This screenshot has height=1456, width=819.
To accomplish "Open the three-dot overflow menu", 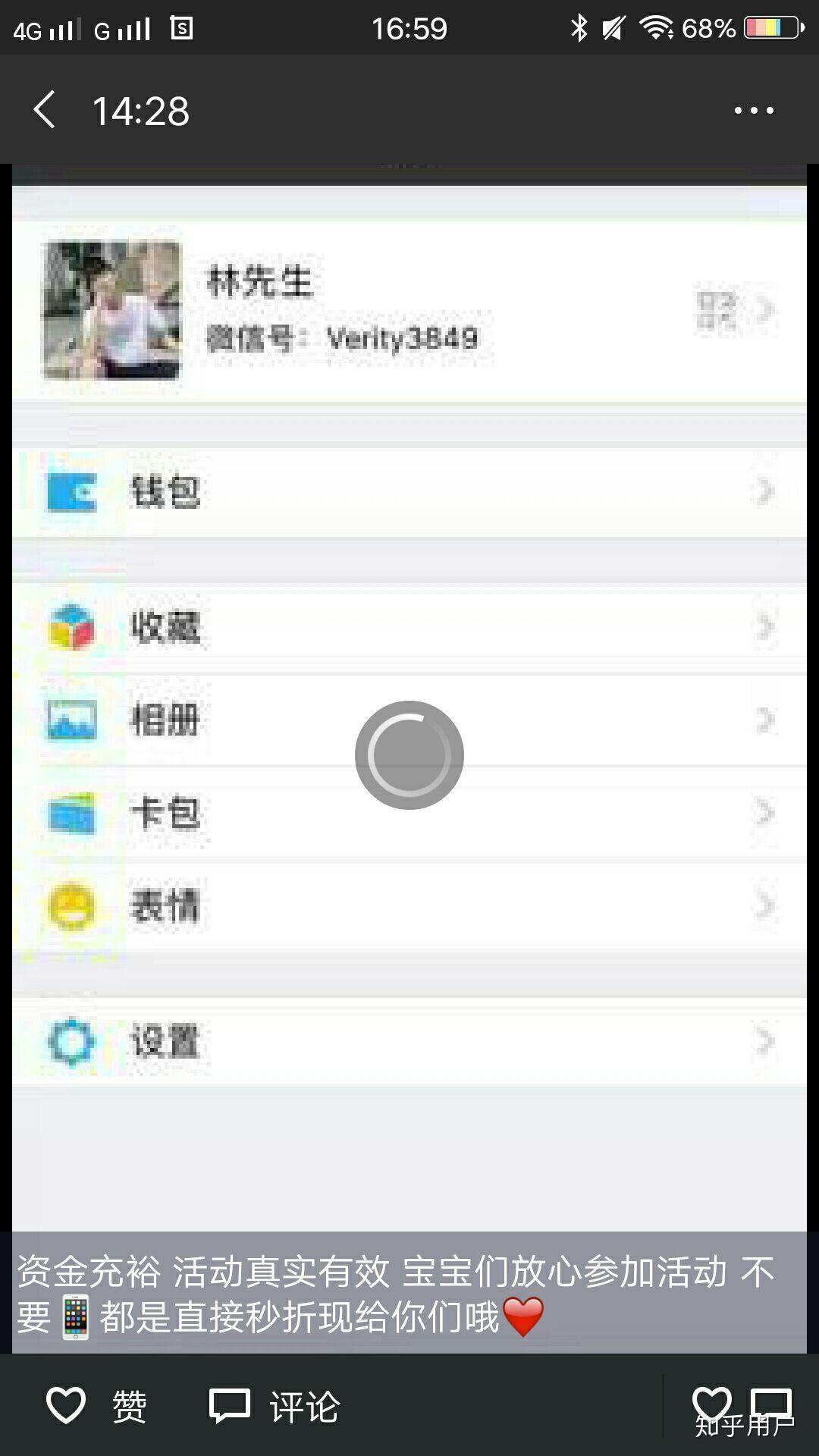I will (754, 111).
